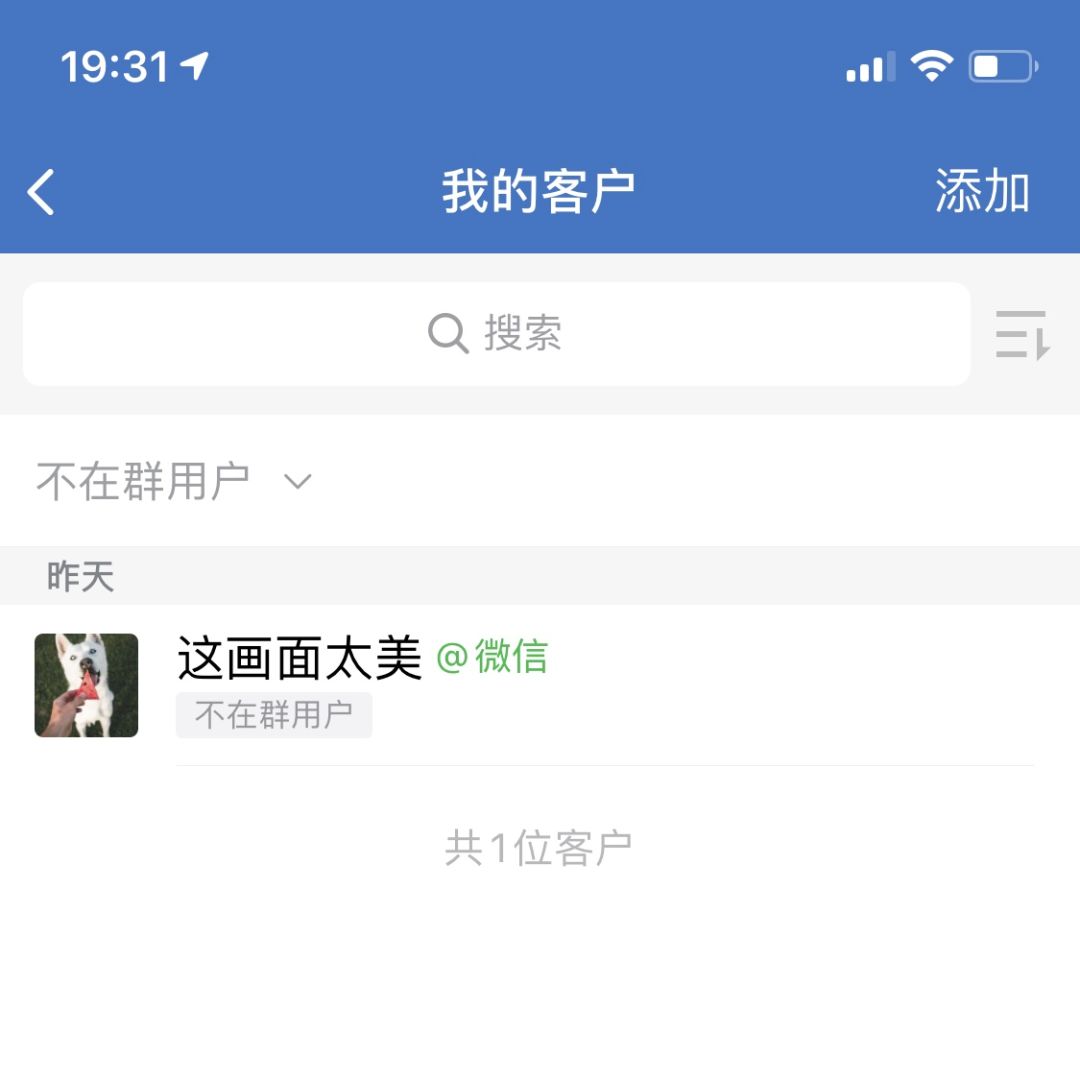Expand the 不在群用户 filter dropdown
This screenshot has height=1080, width=1080.
(x=174, y=481)
